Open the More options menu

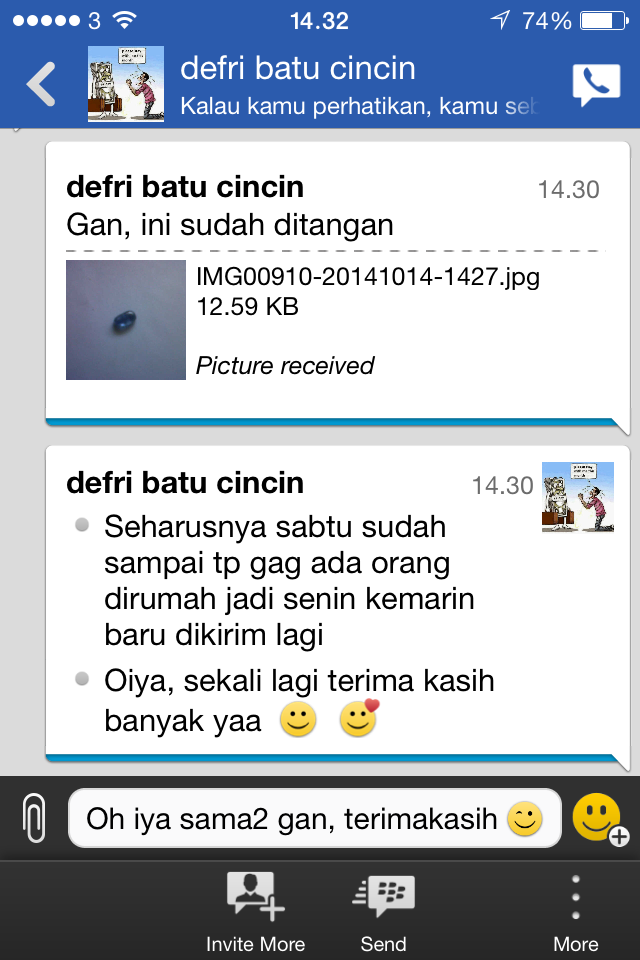[x=576, y=912]
